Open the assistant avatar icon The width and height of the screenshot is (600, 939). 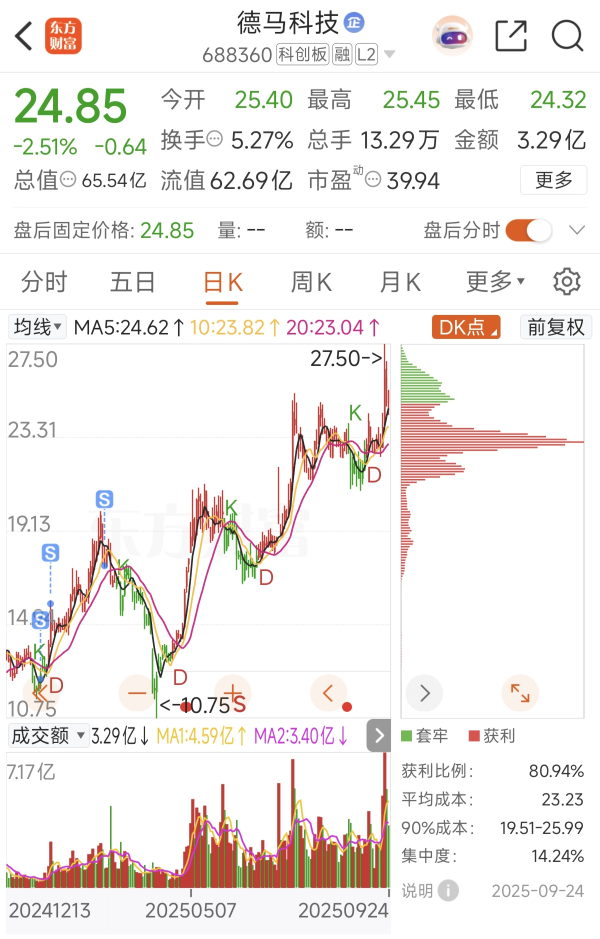[x=452, y=36]
